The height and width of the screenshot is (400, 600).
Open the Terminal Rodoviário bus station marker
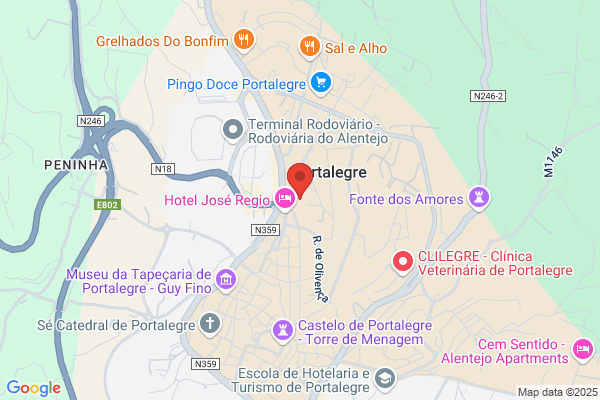click(x=233, y=131)
